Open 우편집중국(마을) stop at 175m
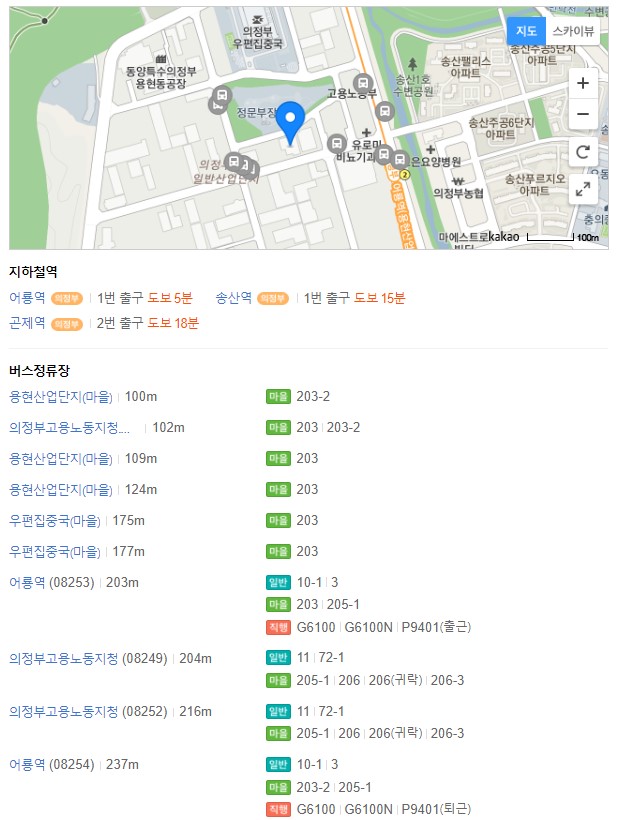The width and height of the screenshot is (617, 820). click(x=55, y=521)
